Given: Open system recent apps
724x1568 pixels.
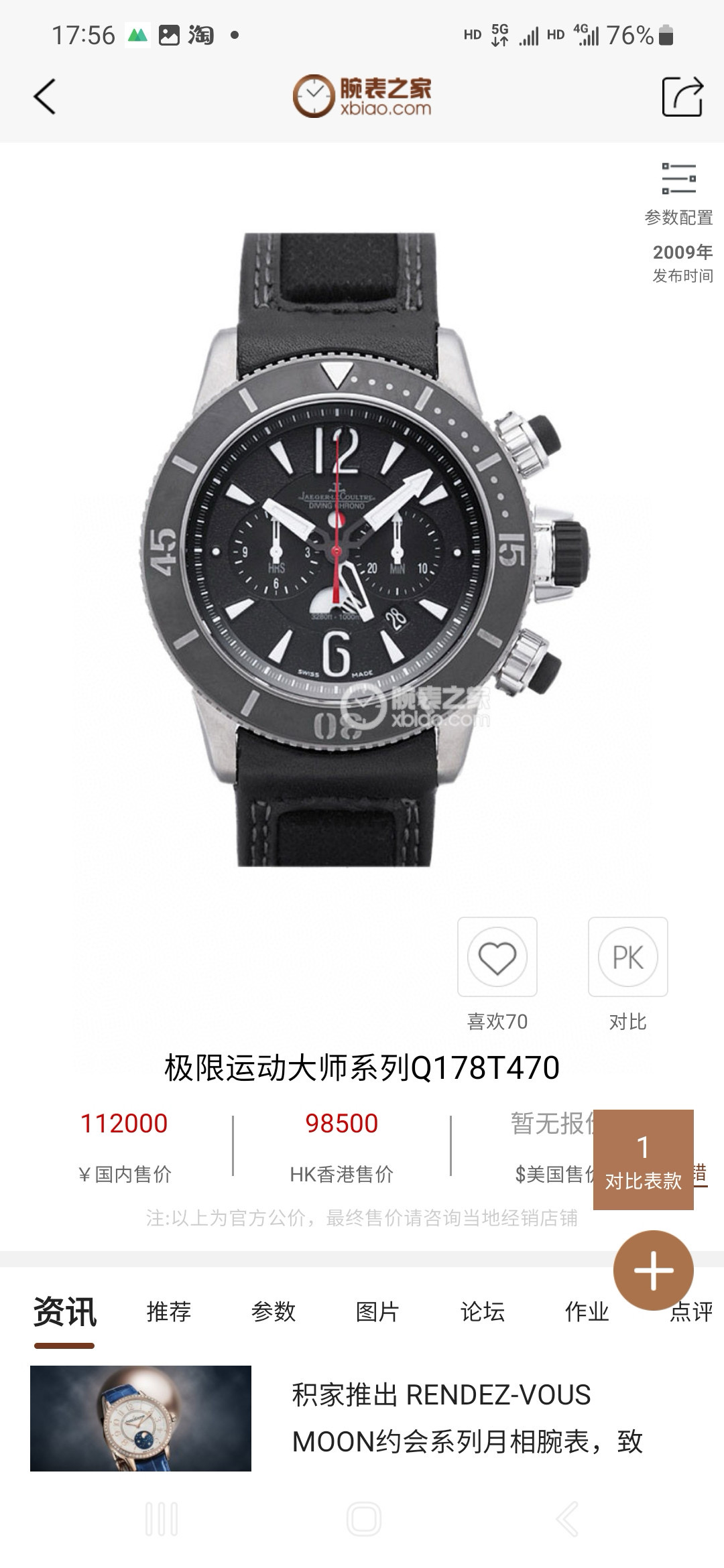Looking at the screenshot, I should click(x=162, y=1518).
